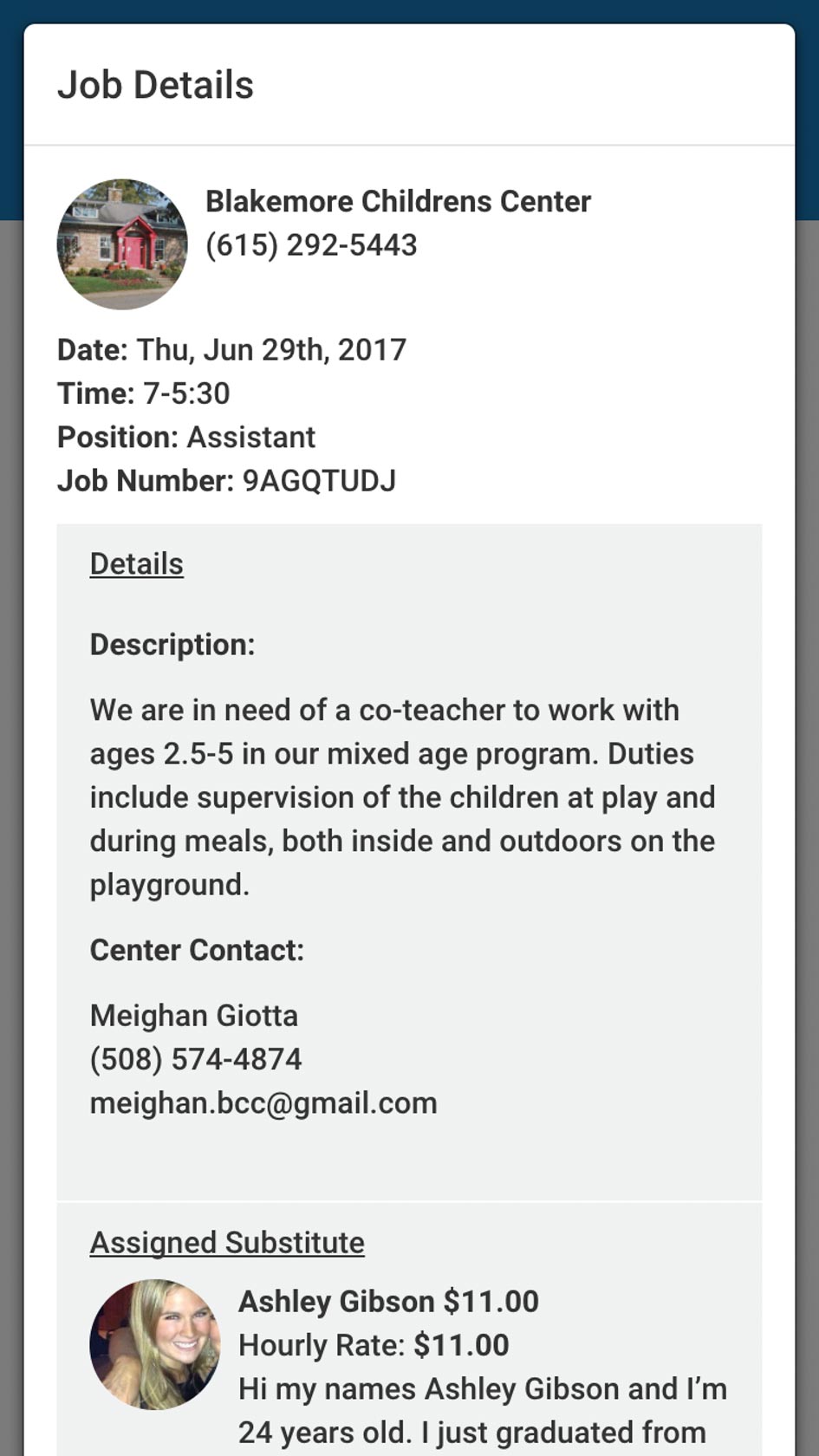819x1456 pixels.
Task: Call Blakemore Childrens Center at (615) 292-5443
Action: [x=311, y=245]
